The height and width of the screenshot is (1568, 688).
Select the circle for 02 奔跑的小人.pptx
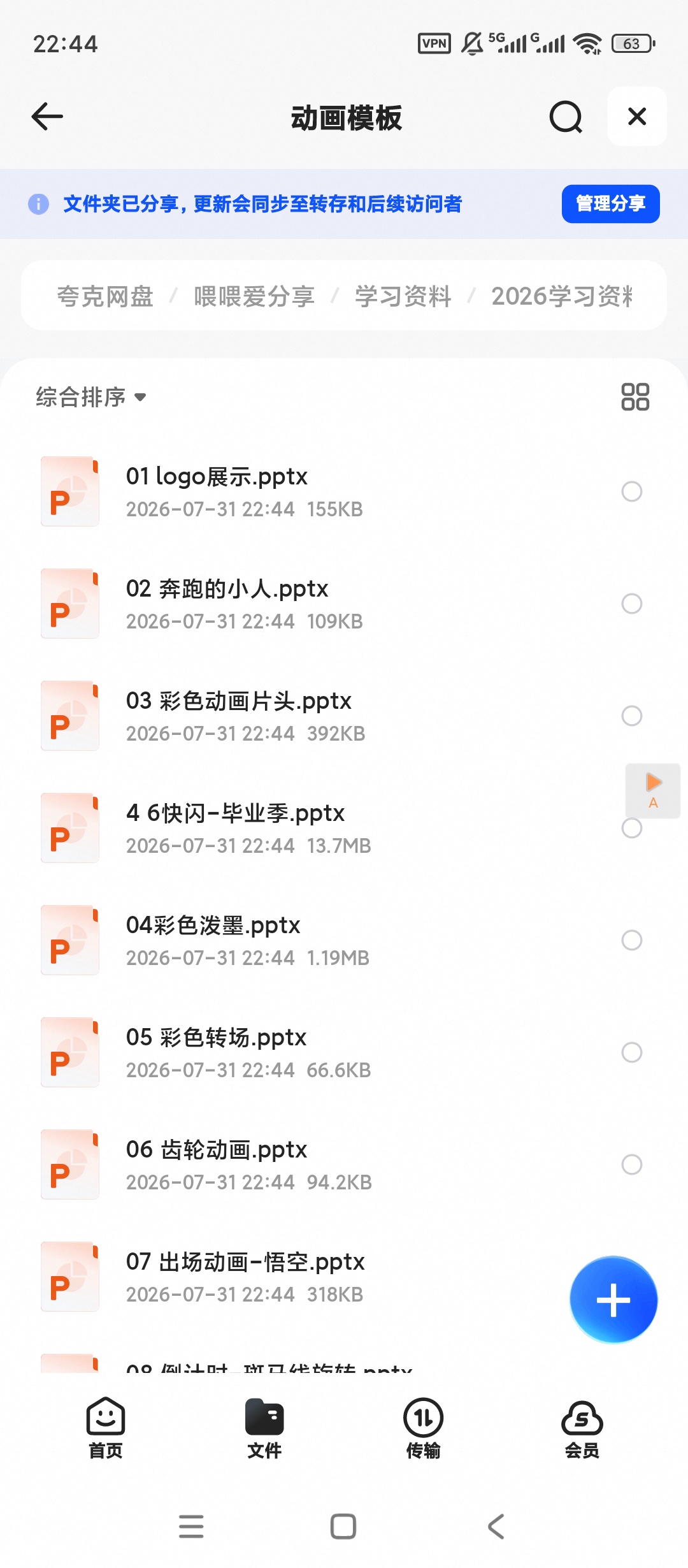point(631,604)
